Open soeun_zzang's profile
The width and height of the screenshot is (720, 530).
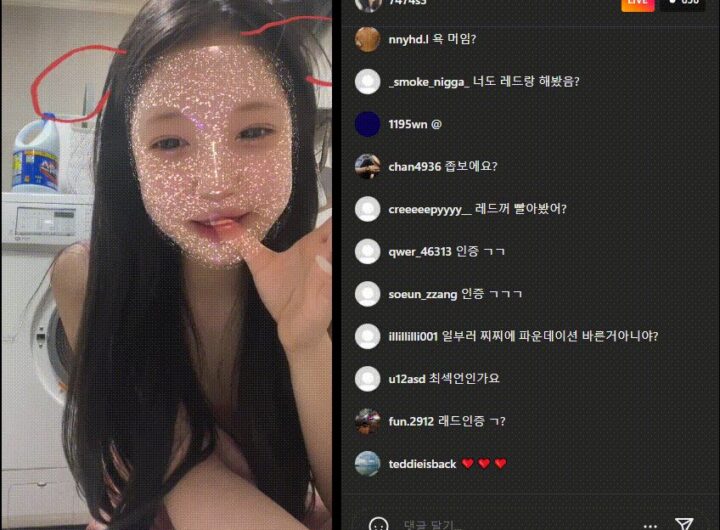point(368,294)
